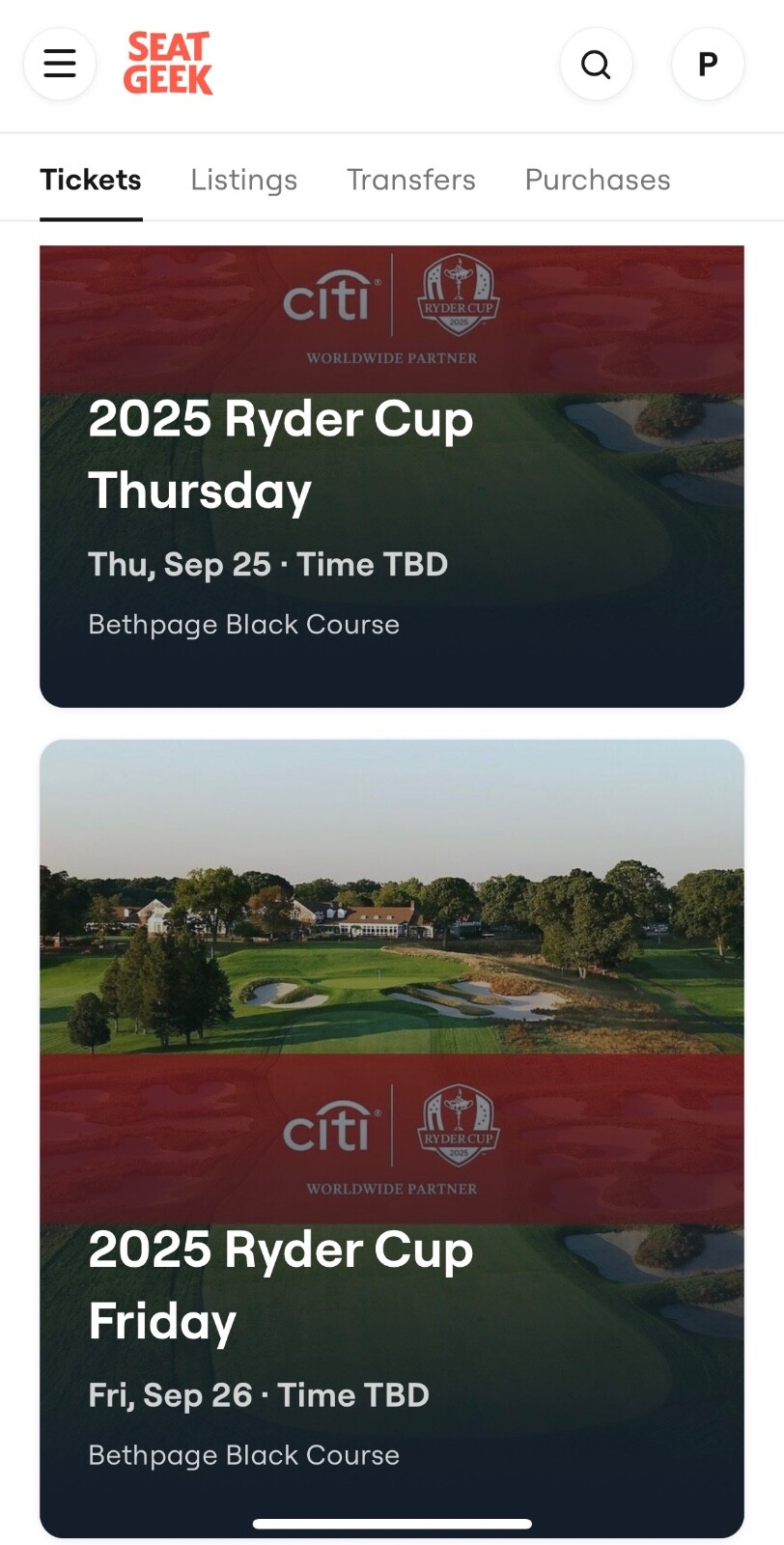Open the Purchases tab
The height and width of the screenshot is (1545, 784).
[597, 180]
